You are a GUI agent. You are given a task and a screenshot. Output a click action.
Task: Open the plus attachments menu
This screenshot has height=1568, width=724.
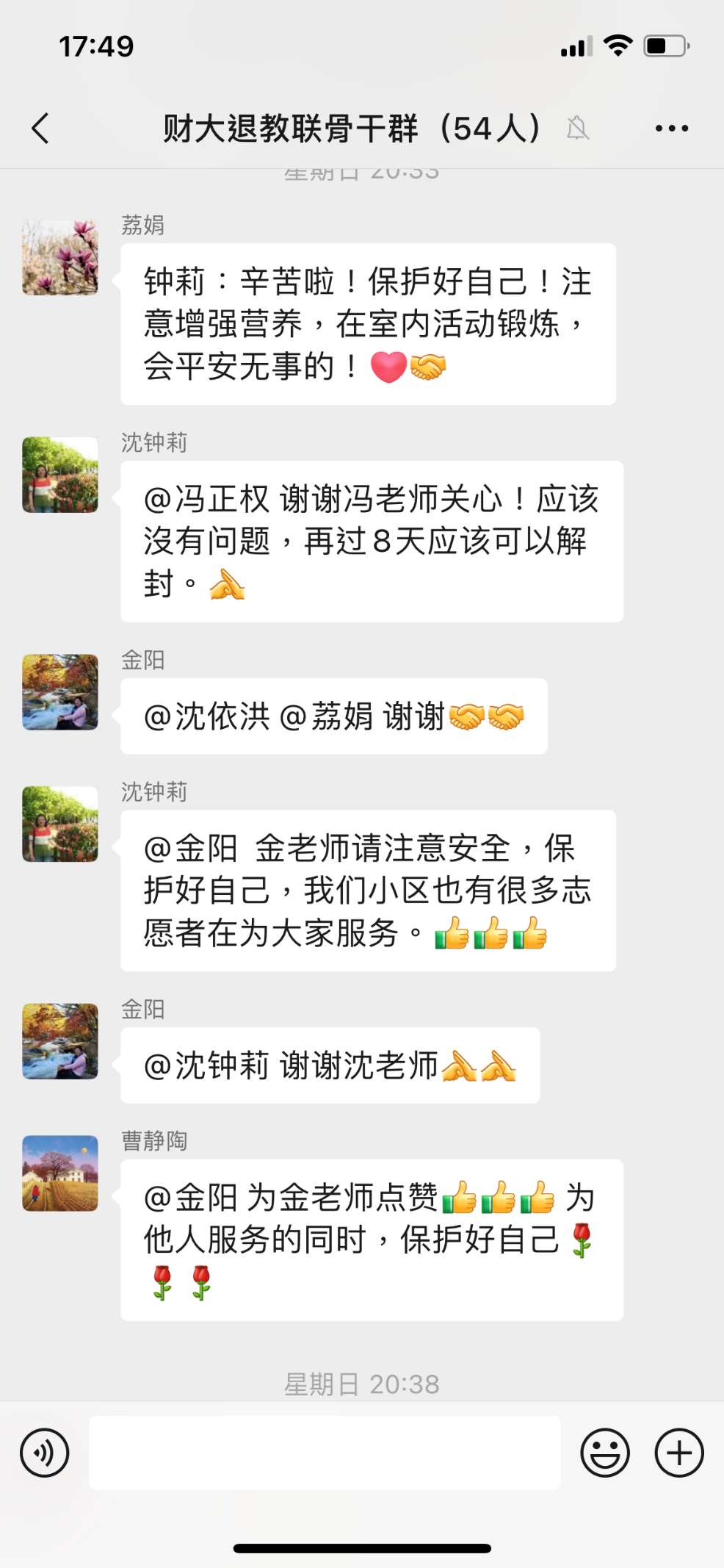click(x=679, y=1453)
